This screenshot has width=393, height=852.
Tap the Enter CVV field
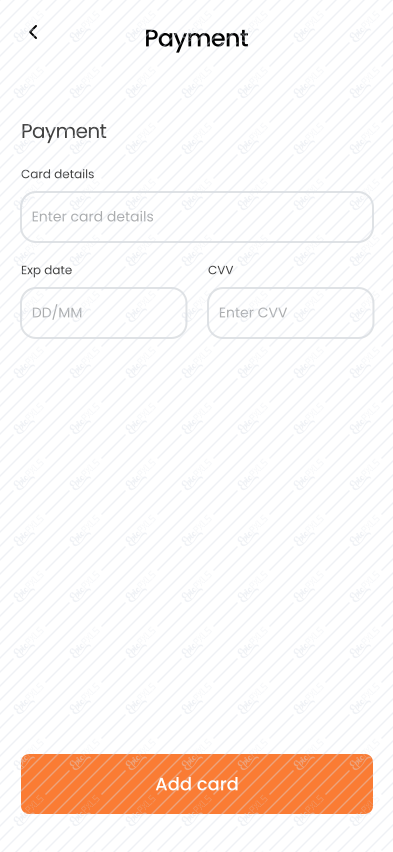tap(291, 313)
